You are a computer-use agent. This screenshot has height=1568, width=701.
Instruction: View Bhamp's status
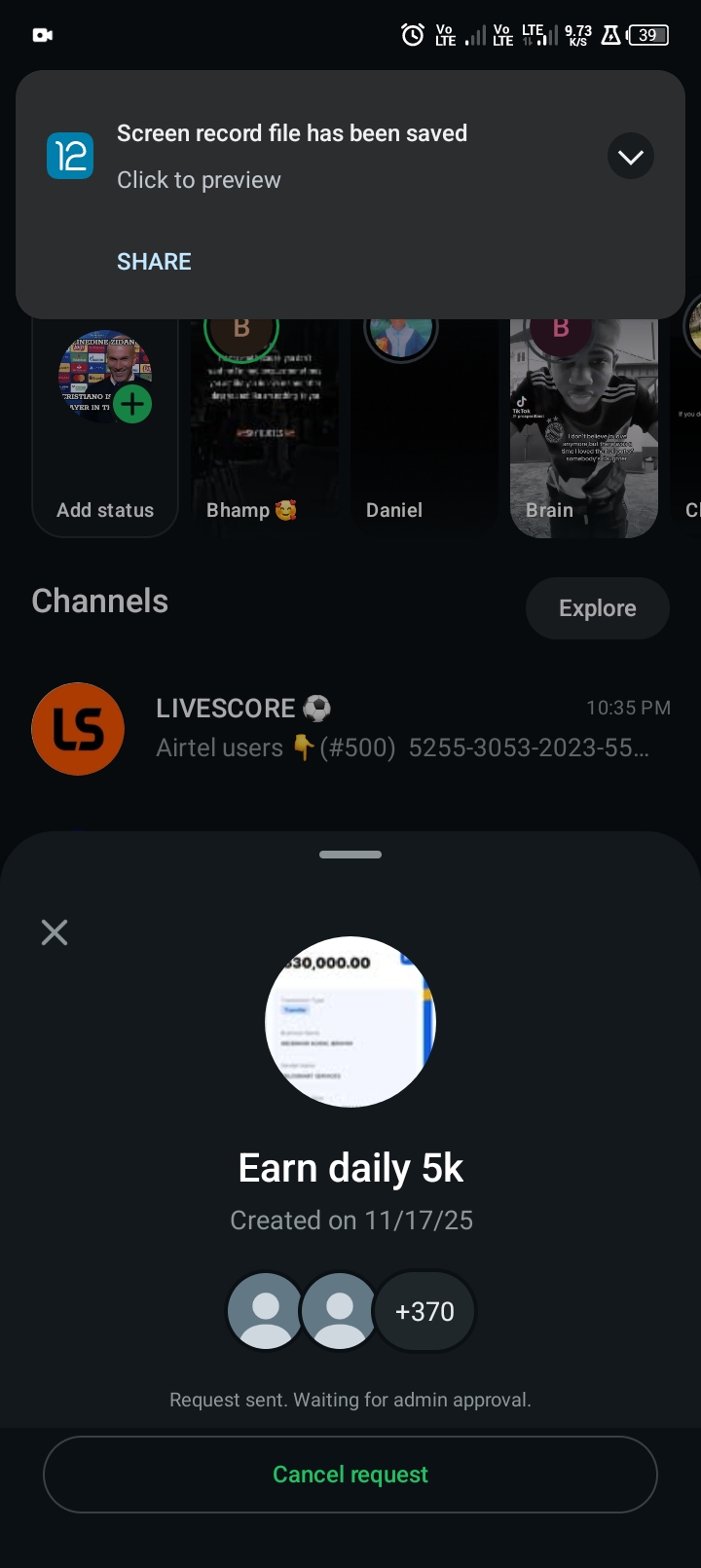click(265, 428)
